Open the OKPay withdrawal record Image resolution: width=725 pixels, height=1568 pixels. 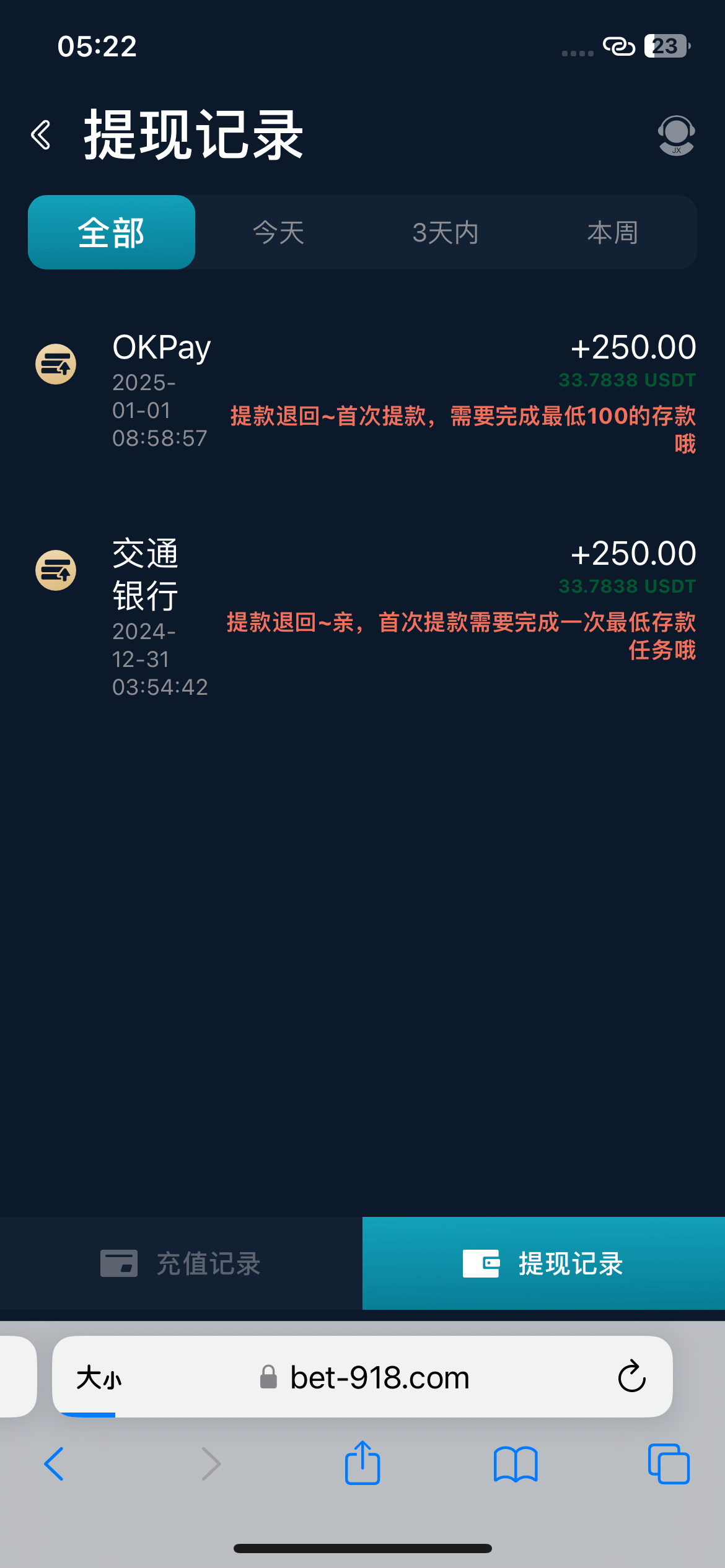362,393
